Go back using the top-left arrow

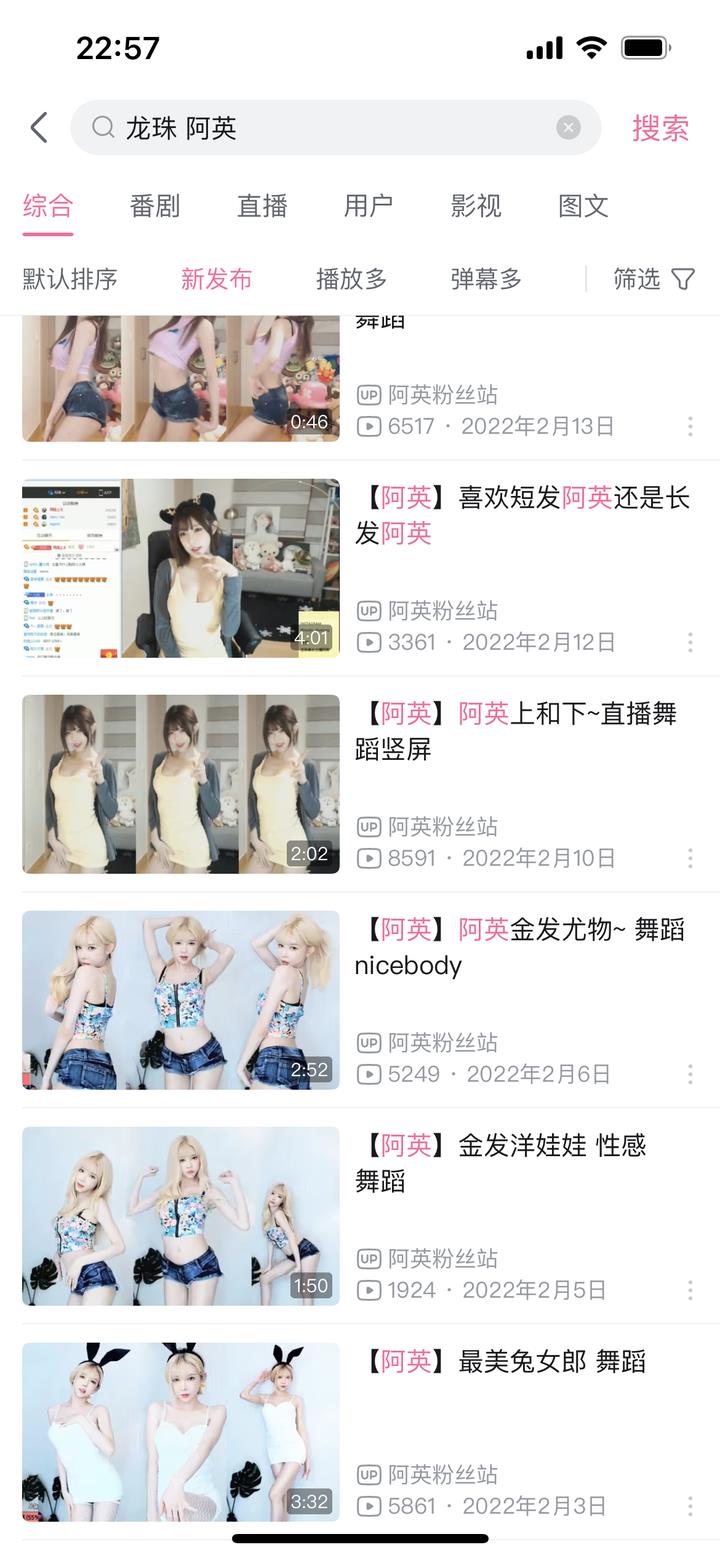(39, 128)
